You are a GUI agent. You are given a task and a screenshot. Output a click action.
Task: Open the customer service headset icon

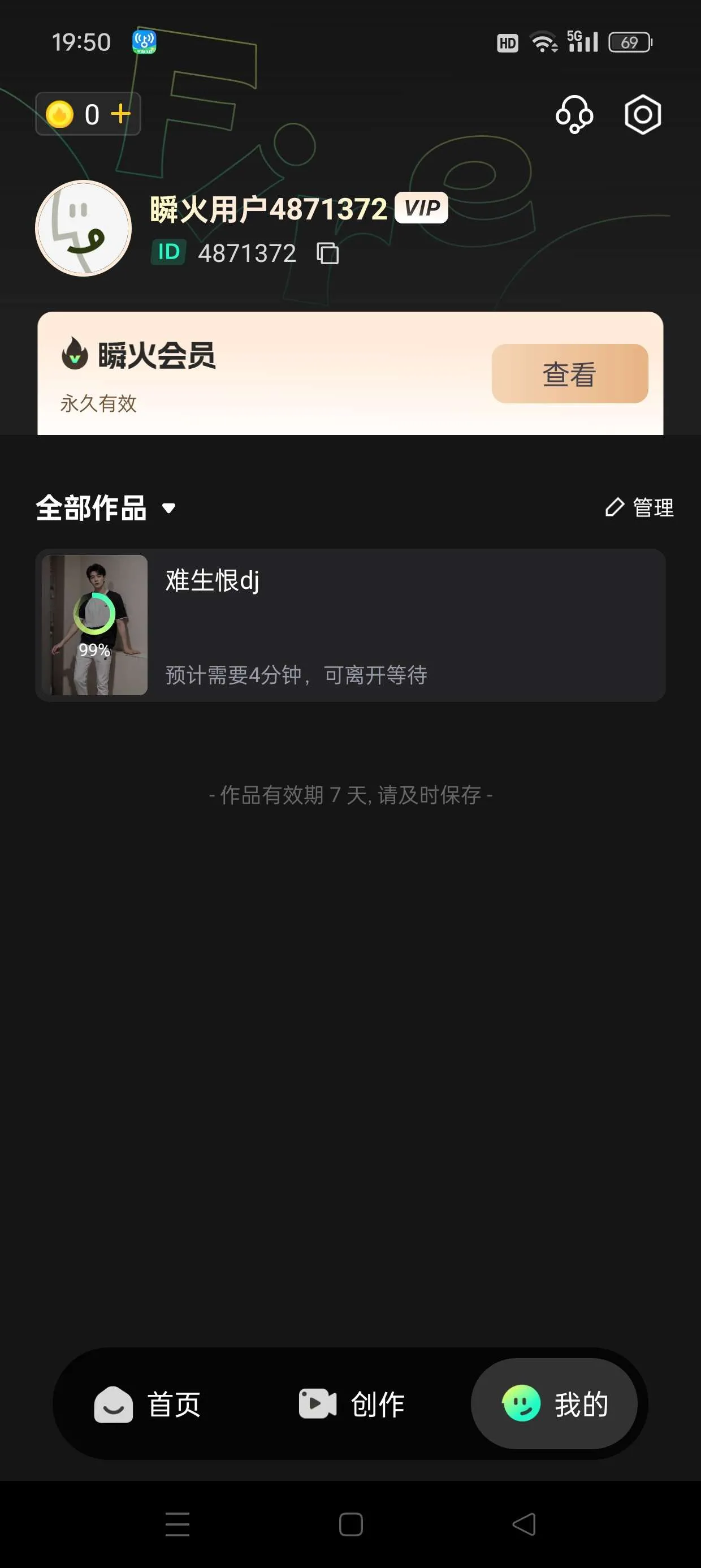pos(574,114)
